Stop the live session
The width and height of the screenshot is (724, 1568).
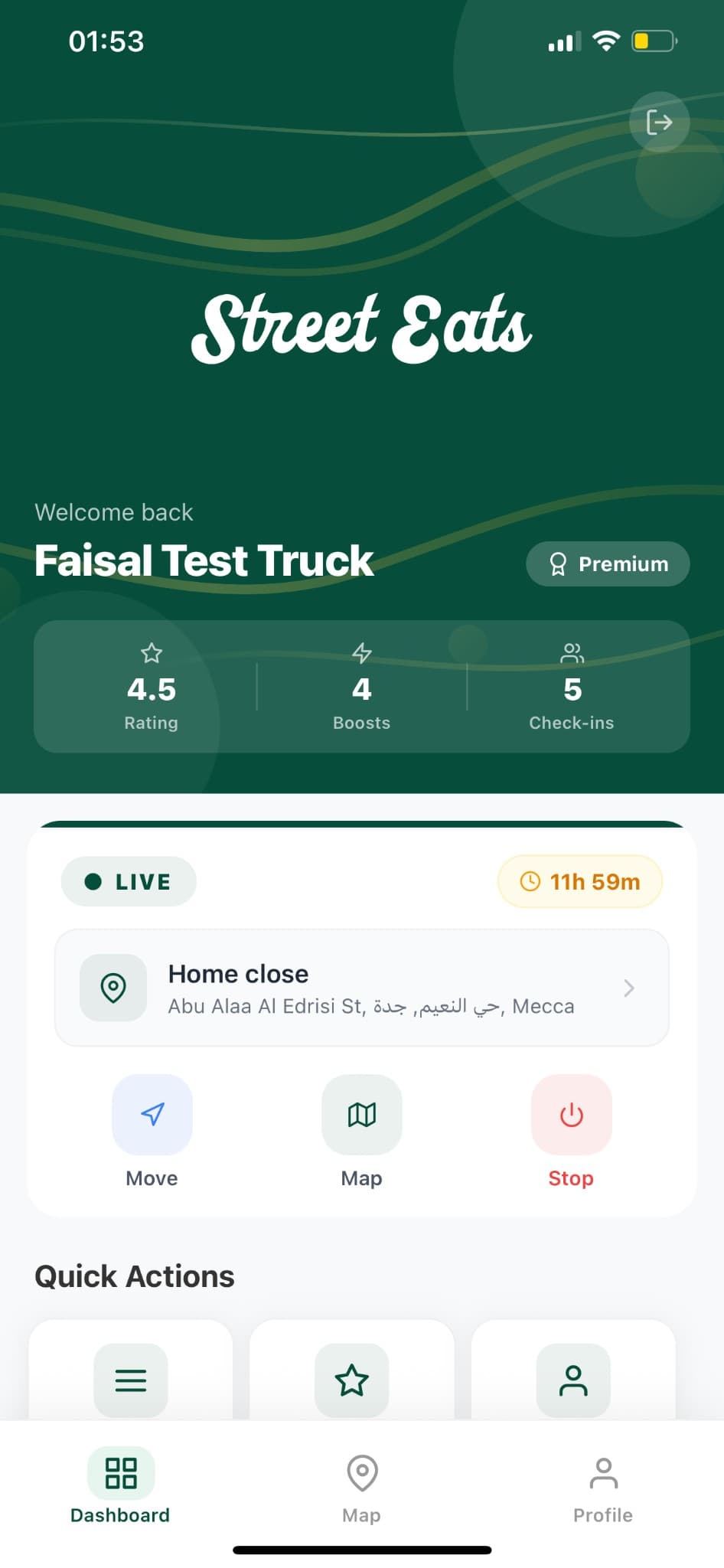571,1116
